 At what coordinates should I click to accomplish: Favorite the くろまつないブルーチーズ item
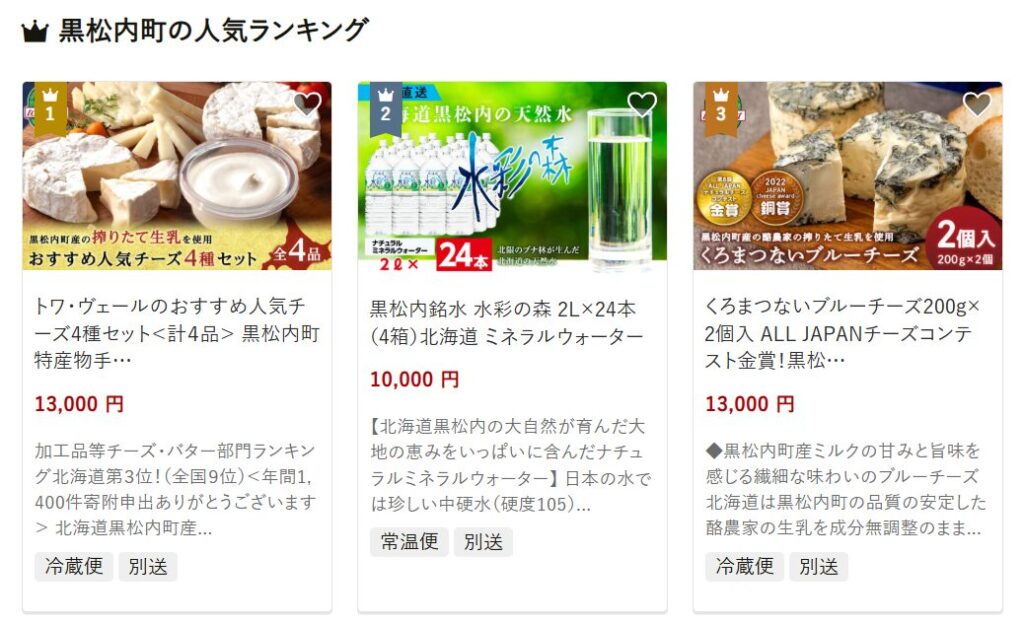[x=977, y=104]
